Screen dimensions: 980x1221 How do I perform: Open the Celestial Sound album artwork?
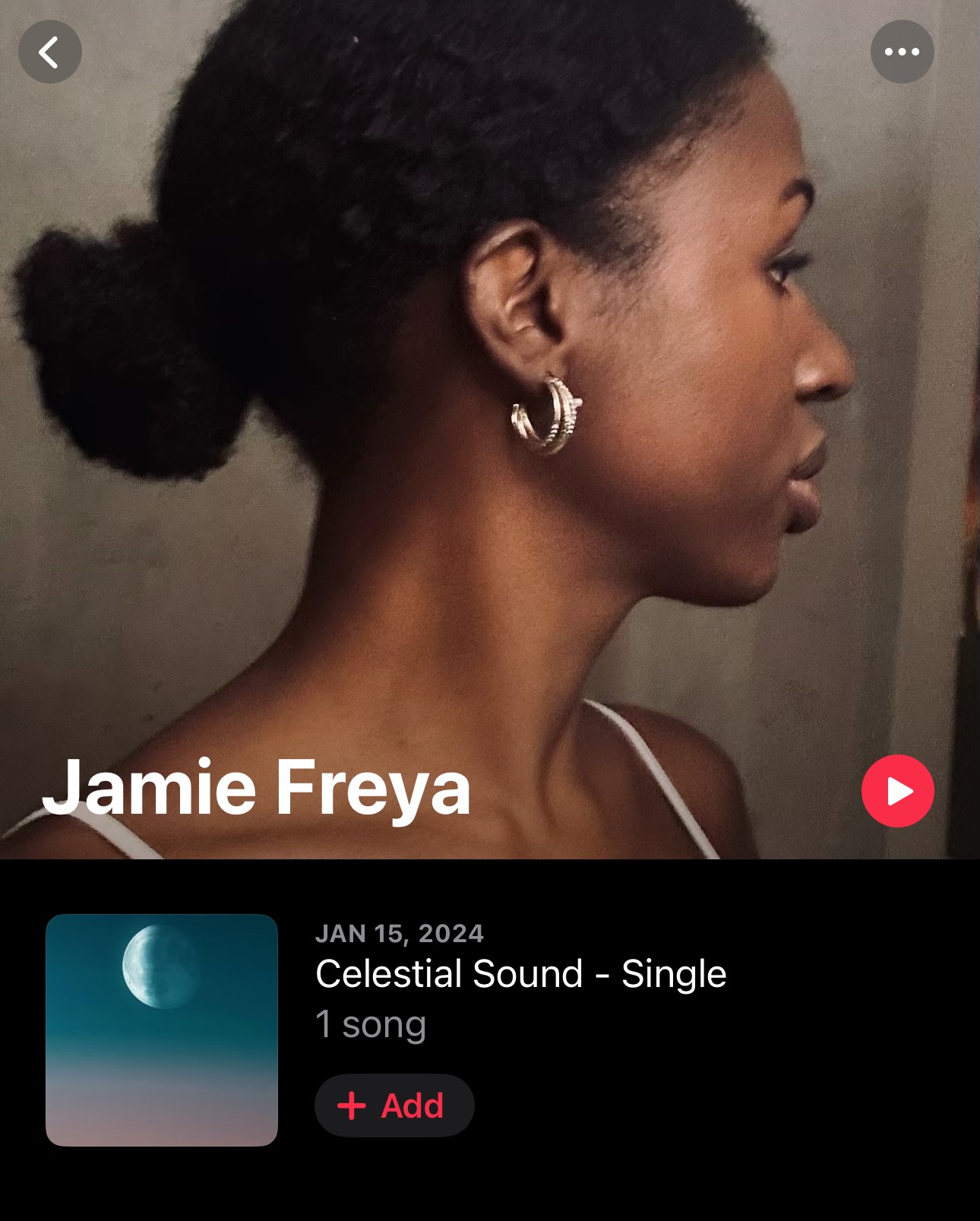click(162, 1030)
